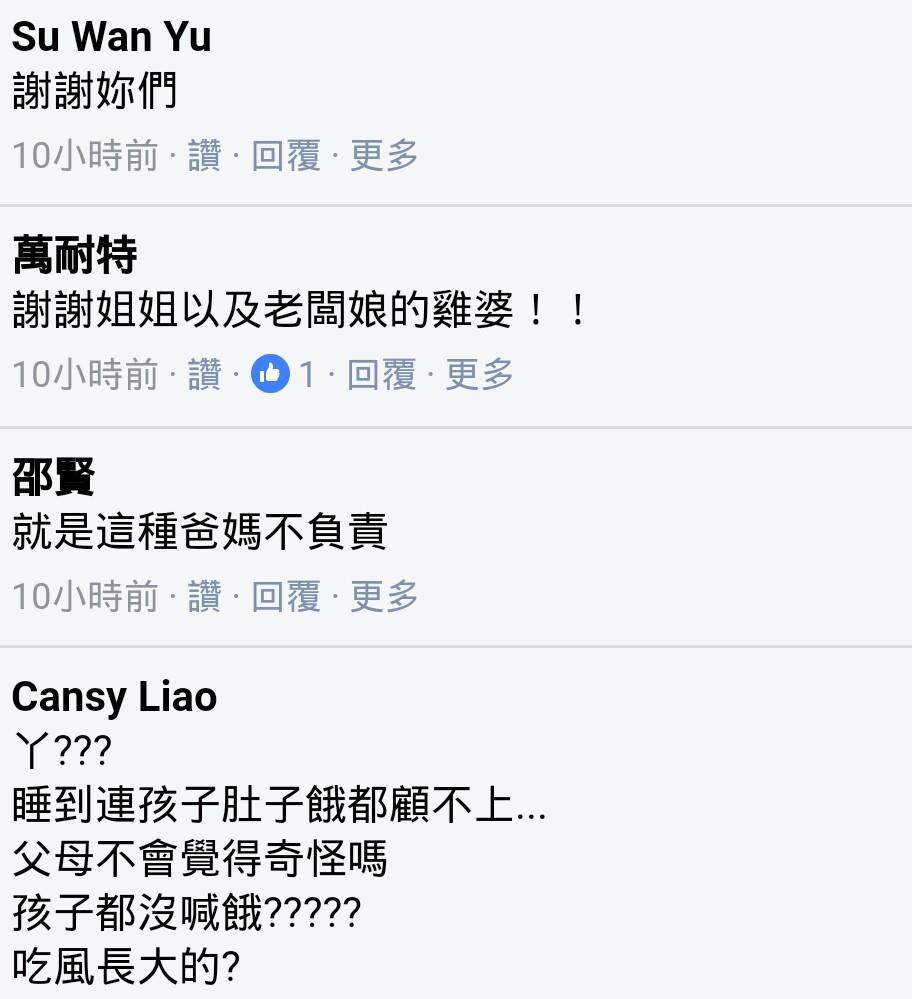Open more options on 萬耐特's comment
Viewport: 912px width, 999px height.
coord(479,375)
